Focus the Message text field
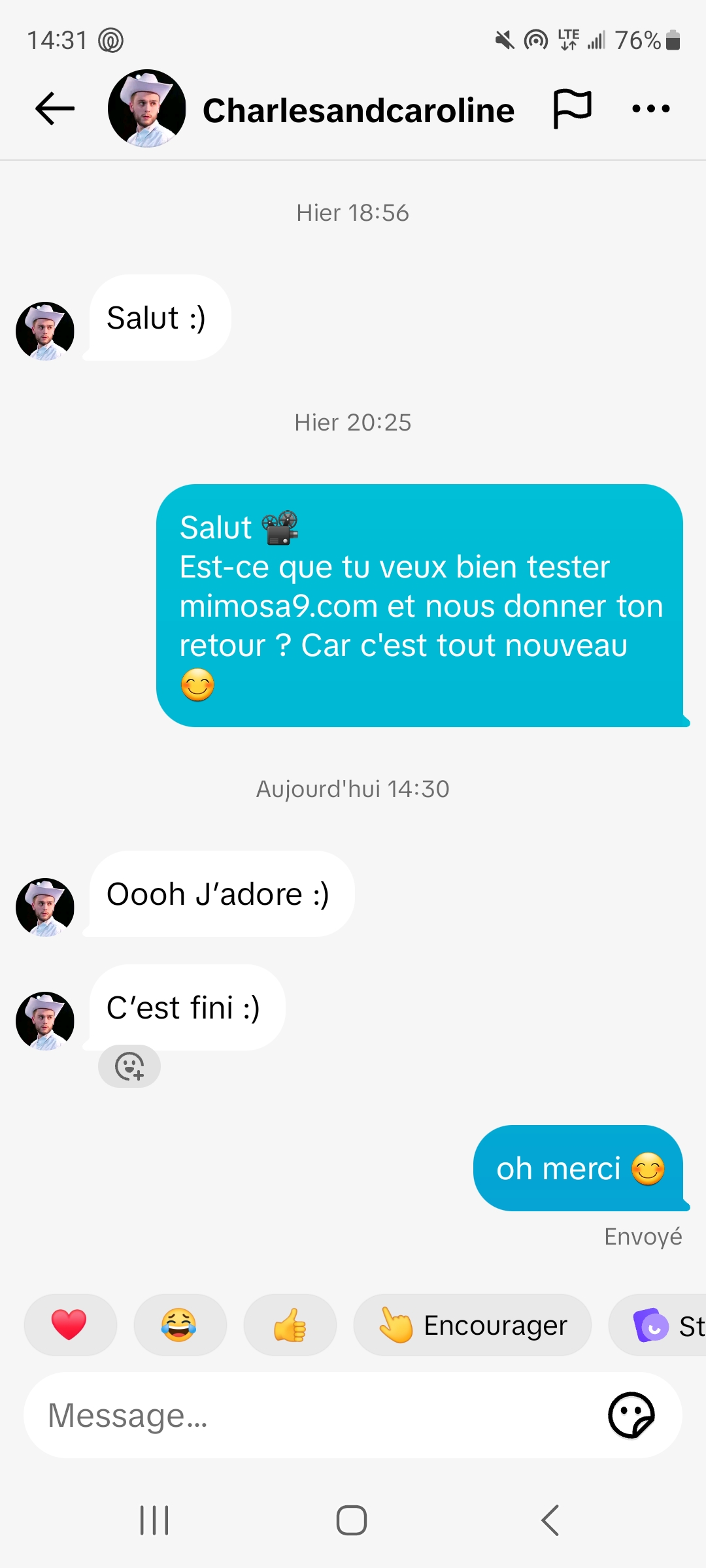Image resolution: width=706 pixels, height=1568 pixels. pyautogui.click(x=314, y=1416)
